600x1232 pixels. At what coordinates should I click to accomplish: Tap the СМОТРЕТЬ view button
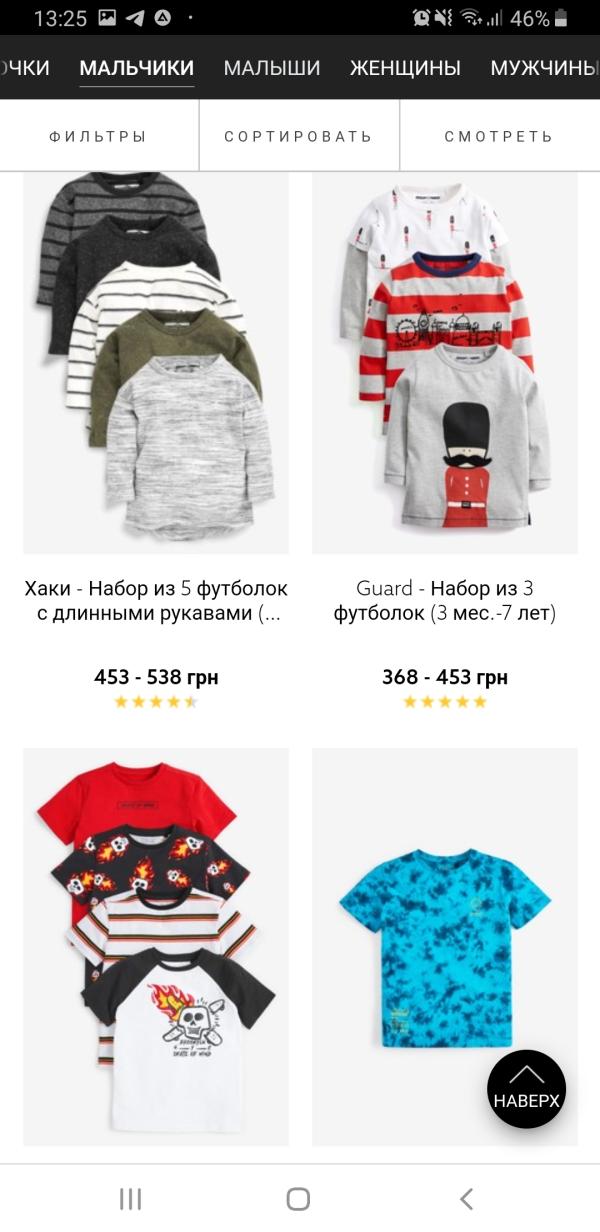(498, 136)
